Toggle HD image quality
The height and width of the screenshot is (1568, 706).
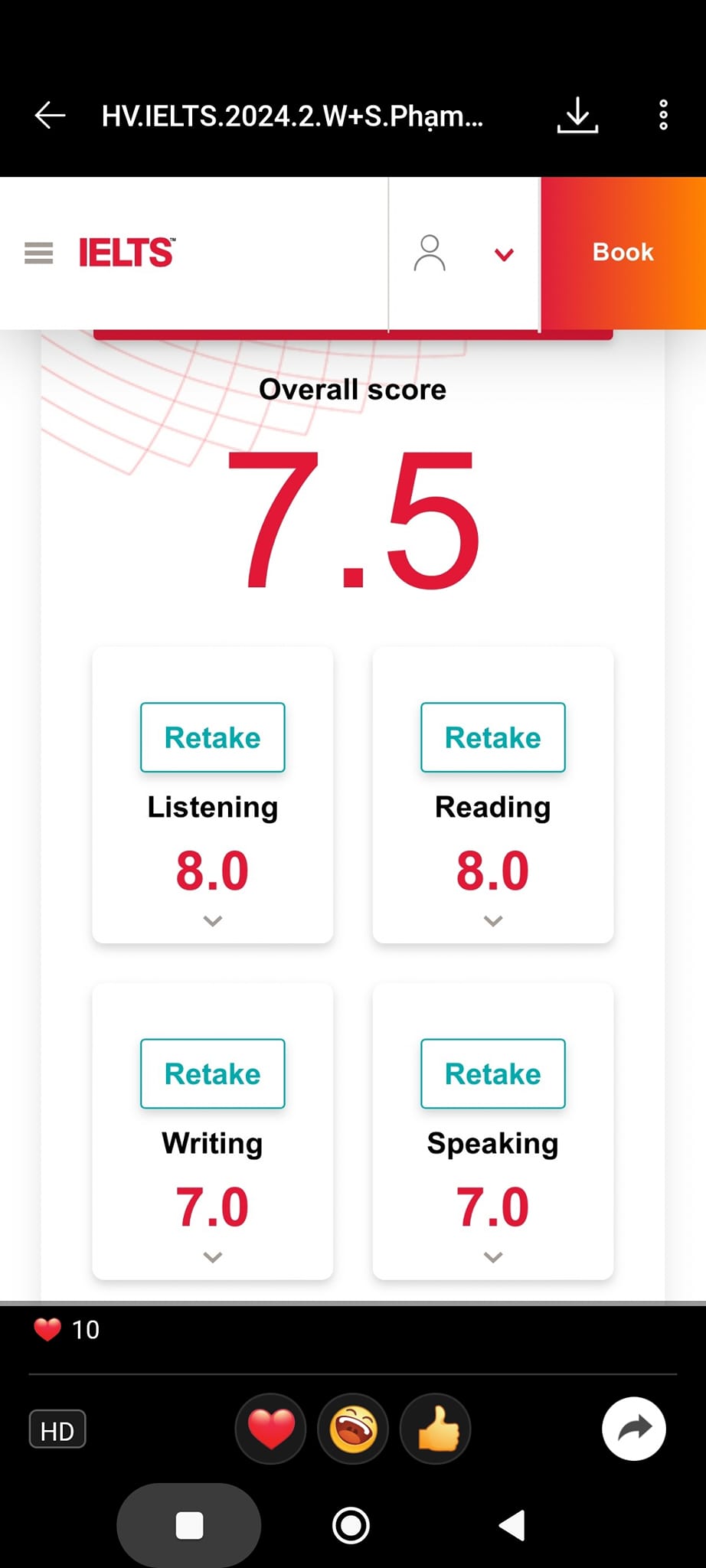pos(57,1429)
